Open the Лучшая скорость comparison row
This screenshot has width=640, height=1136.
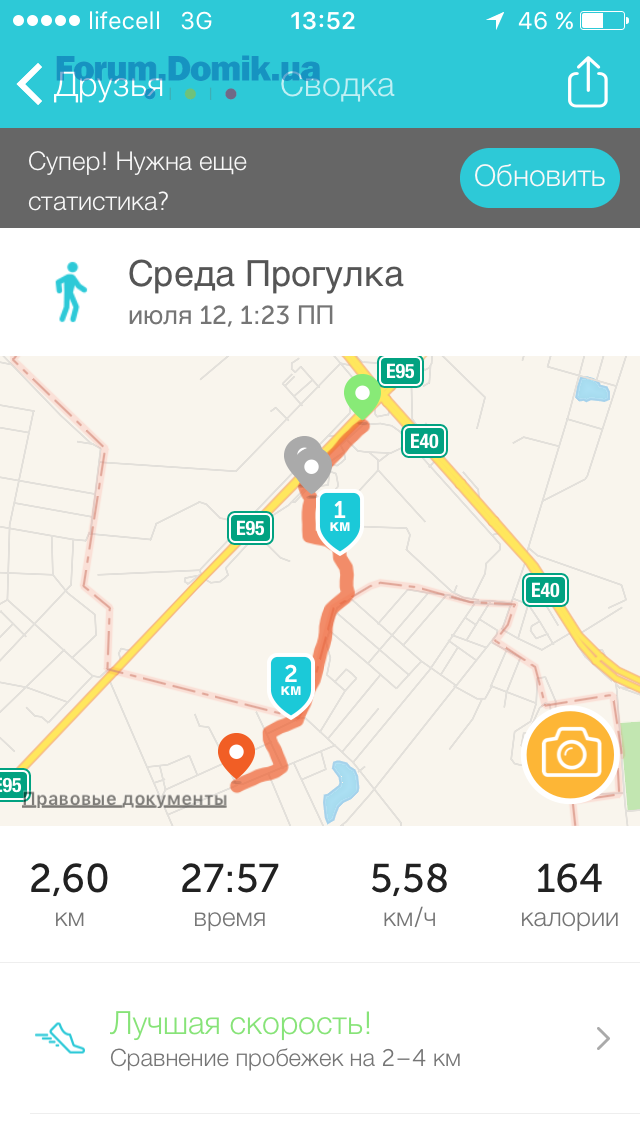320,1039
